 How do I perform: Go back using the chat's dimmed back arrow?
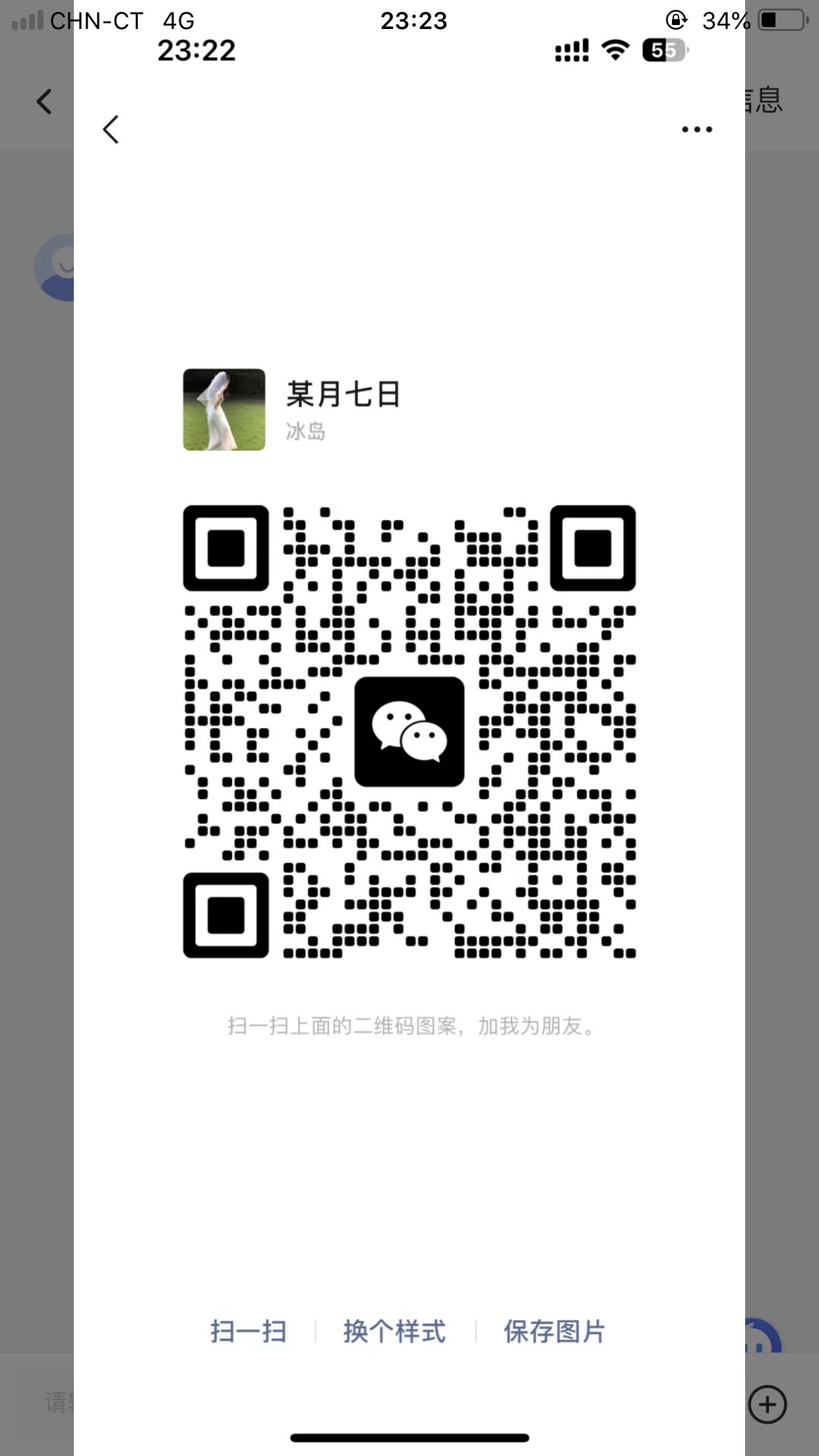pos(44,102)
